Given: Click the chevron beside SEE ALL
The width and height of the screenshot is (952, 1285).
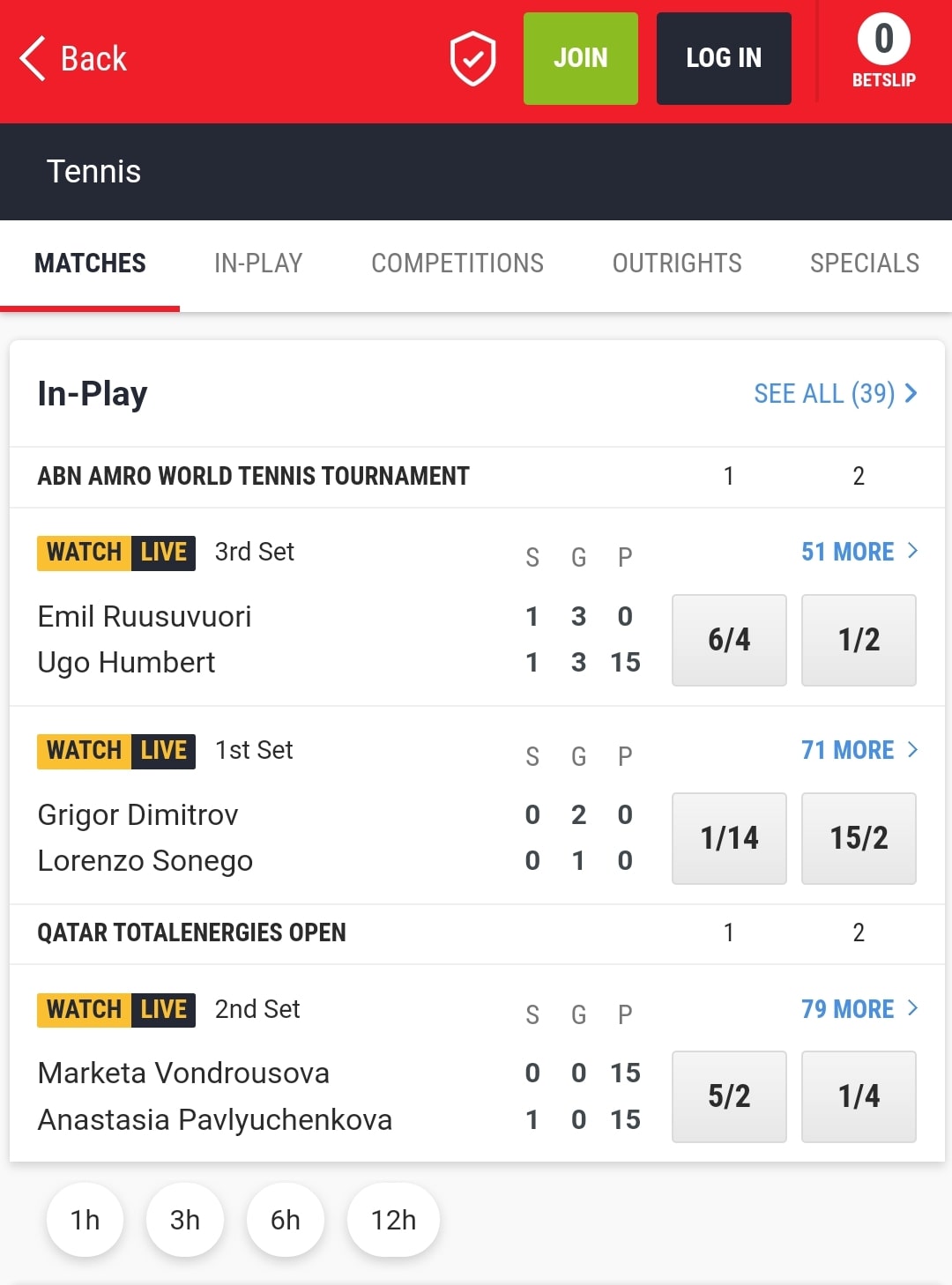Looking at the screenshot, I should pyautogui.click(x=911, y=394).
